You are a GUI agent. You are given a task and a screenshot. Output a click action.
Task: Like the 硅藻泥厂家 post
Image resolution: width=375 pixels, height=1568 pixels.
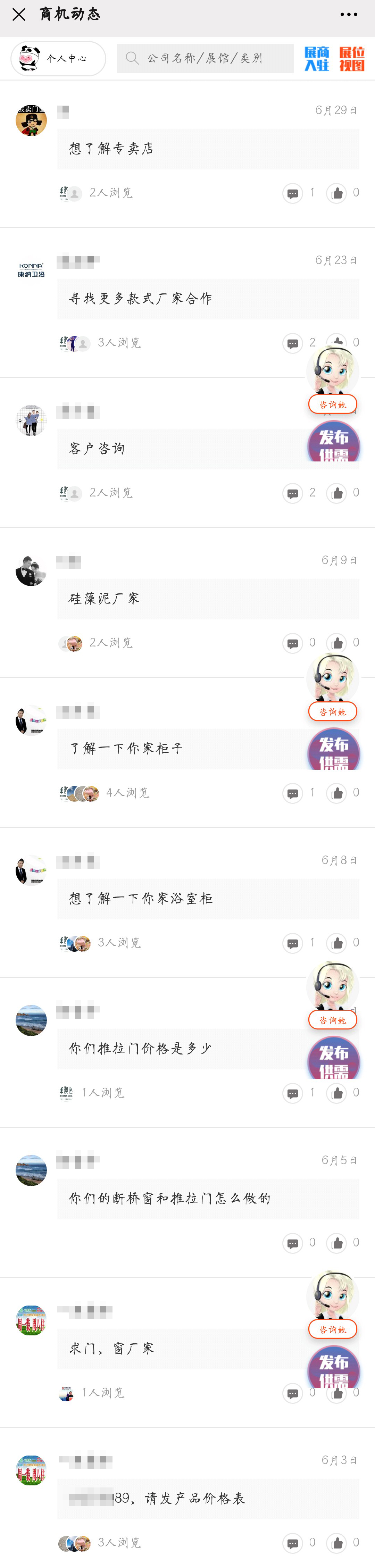[x=336, y=643]
